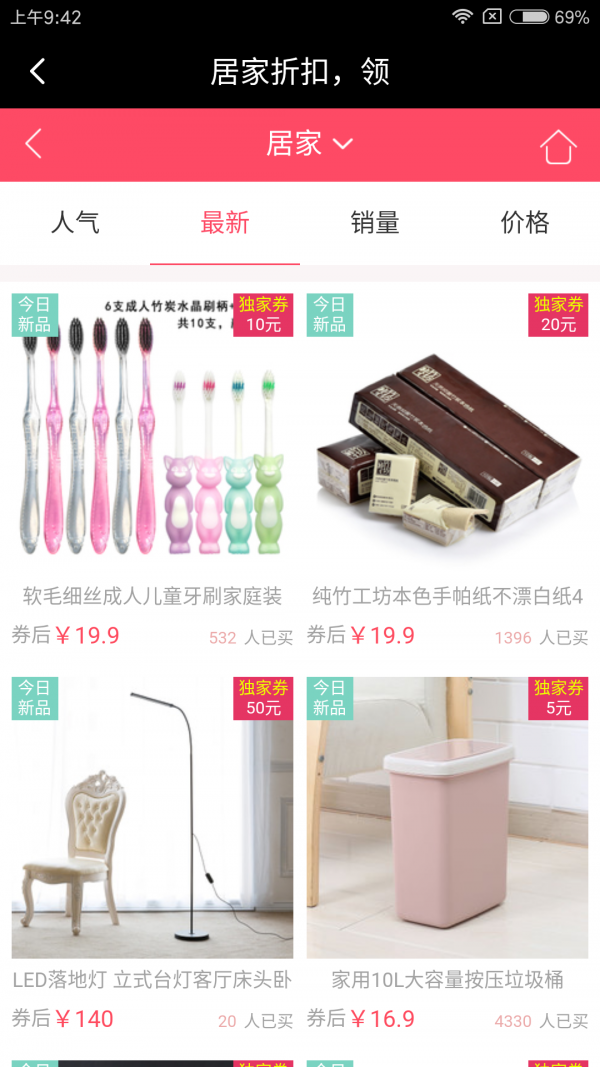Open the home icon in the pink bar
Image resolution: width=600 pixels, height=1067 pixels.
(558, 146)
